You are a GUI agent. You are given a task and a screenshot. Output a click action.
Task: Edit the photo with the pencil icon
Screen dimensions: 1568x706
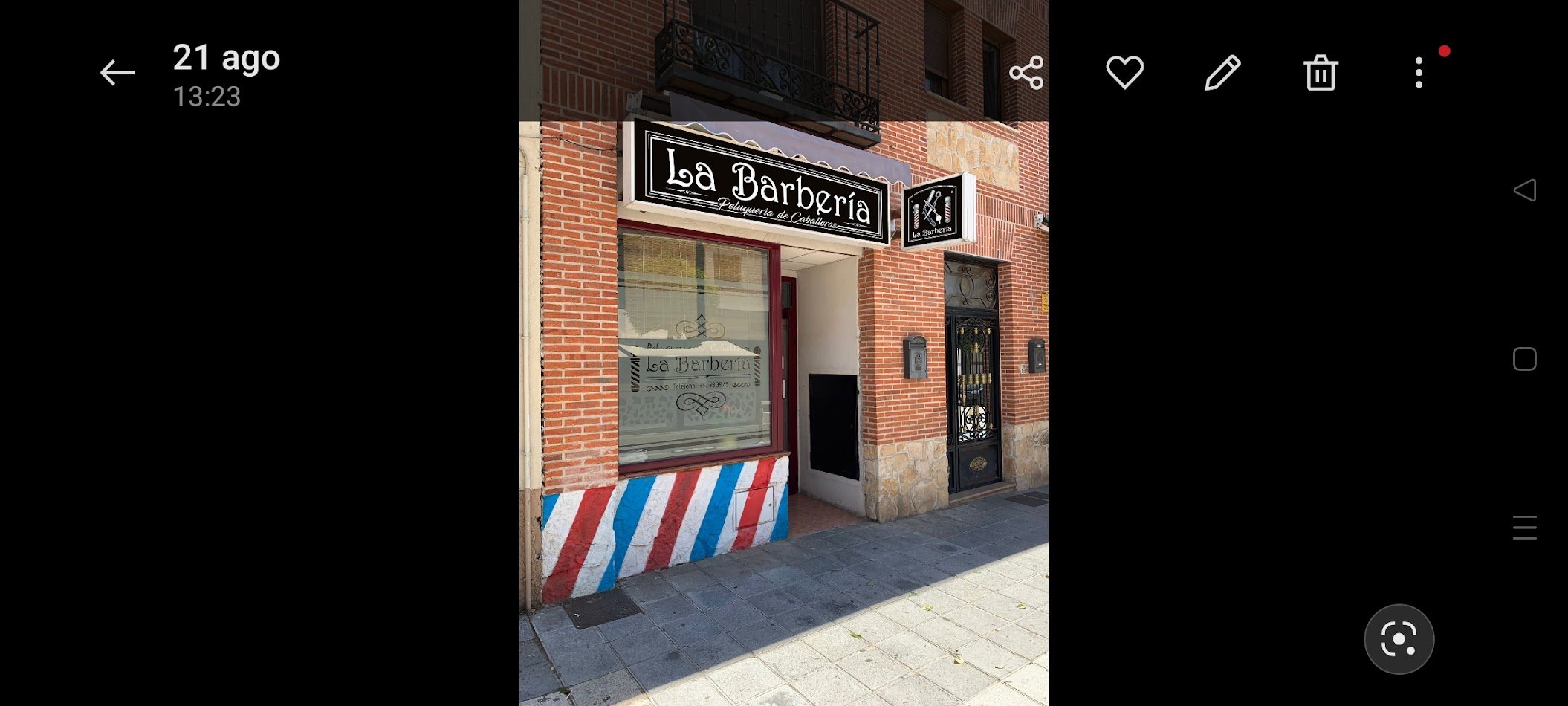[x=1222, y=73]
